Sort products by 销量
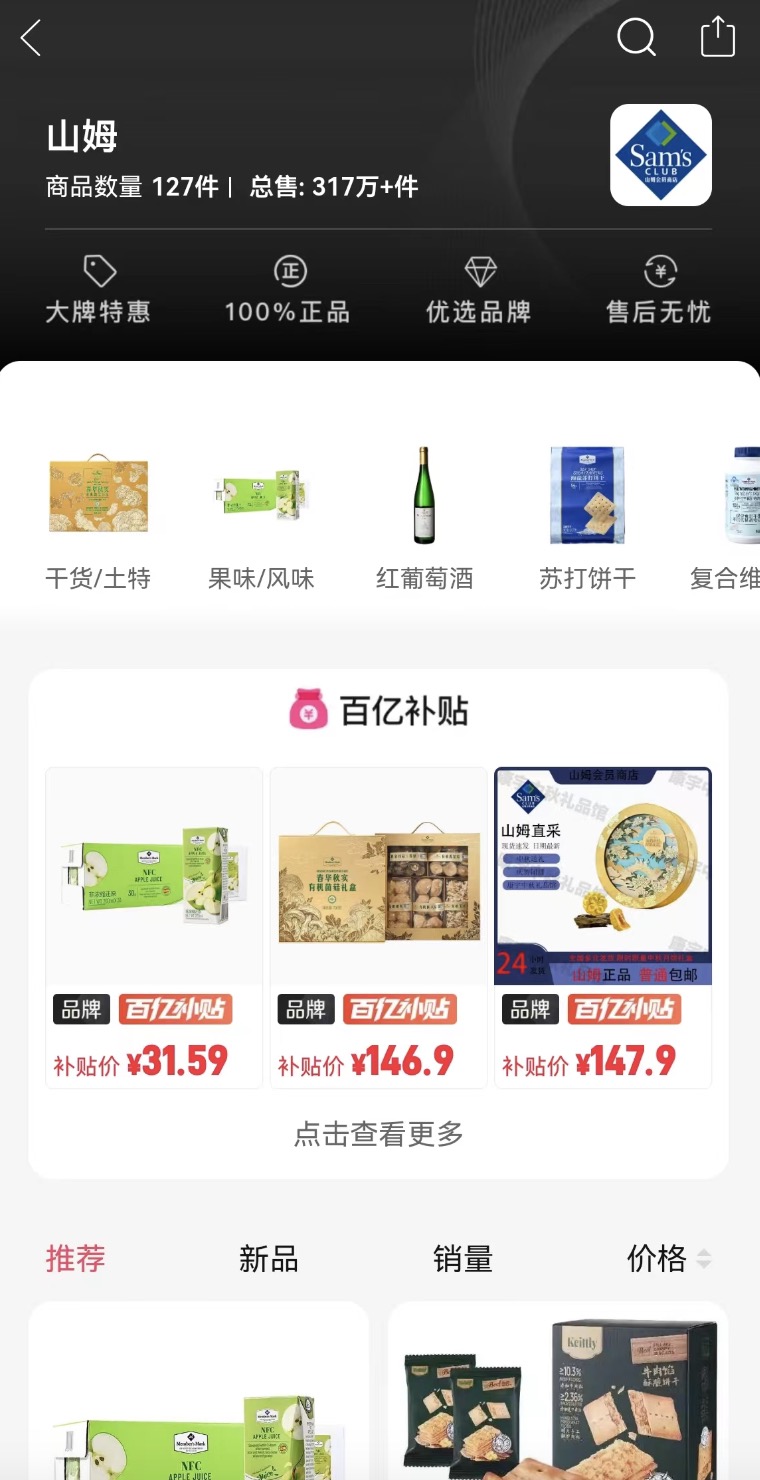 click(463, 1258)
